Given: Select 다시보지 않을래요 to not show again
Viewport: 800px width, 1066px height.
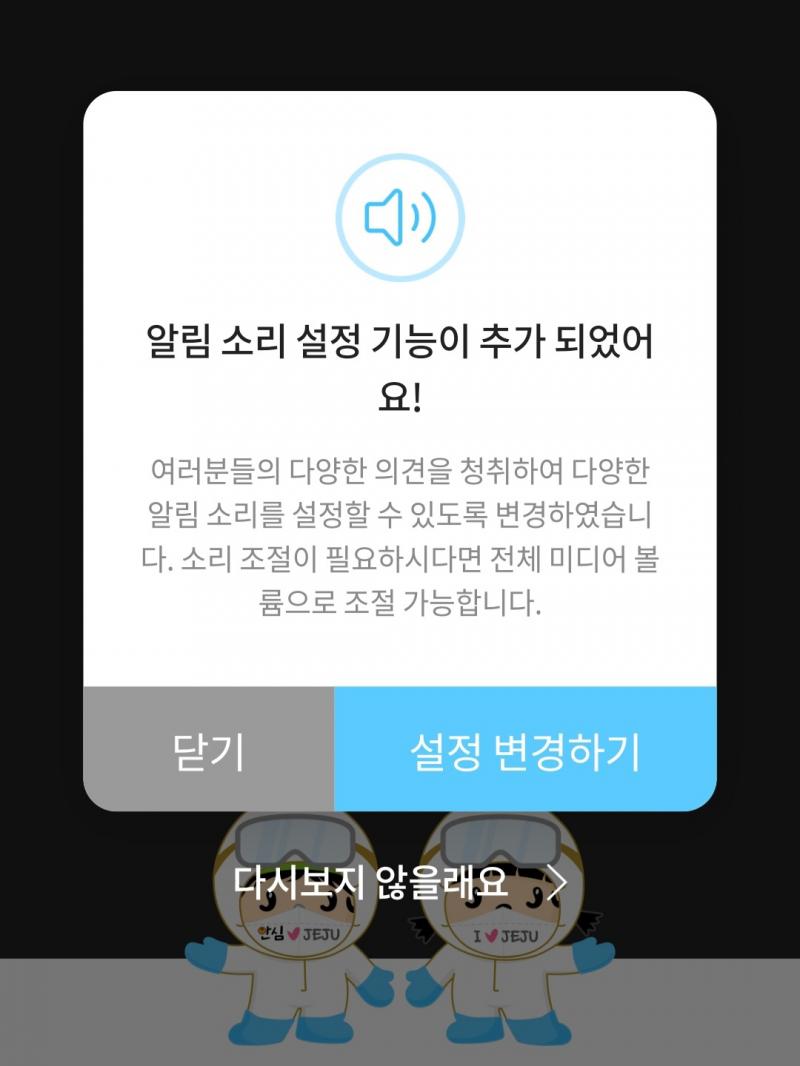Looking at the screenshot, I should [x=400, y=883].
